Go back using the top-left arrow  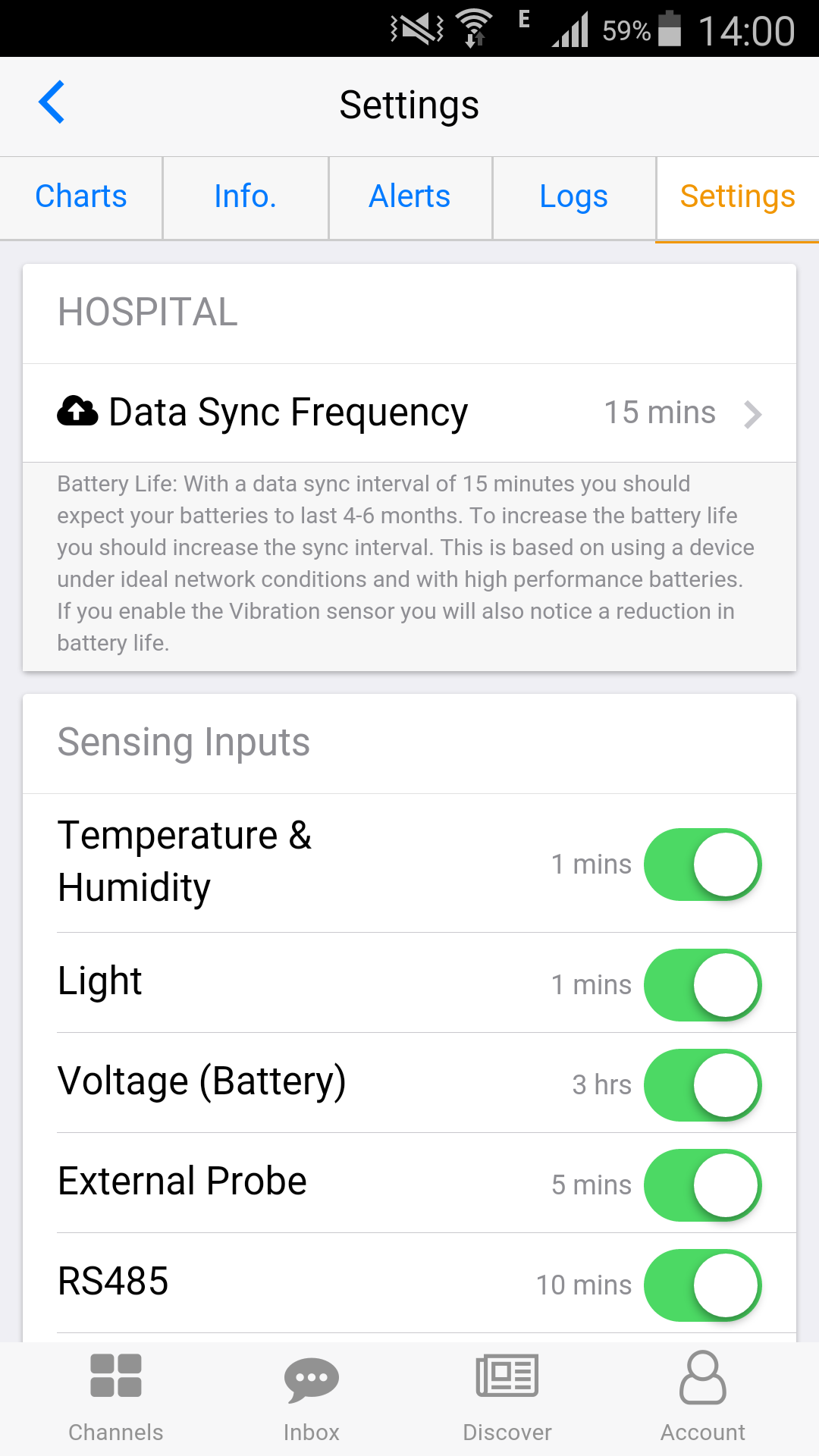click(x=52, y=102)
